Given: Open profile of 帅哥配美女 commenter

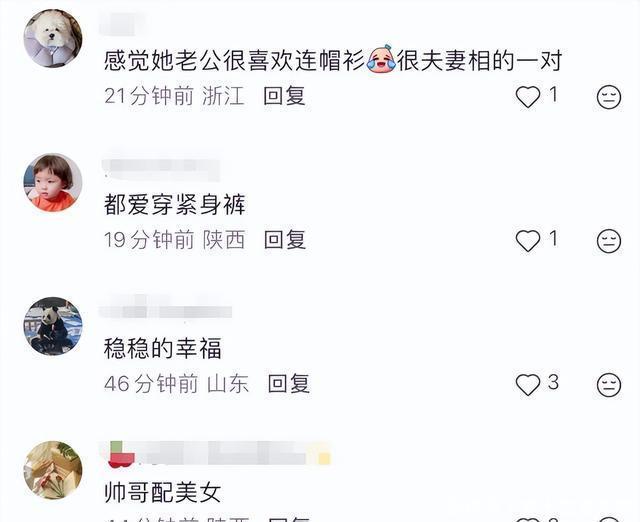Looking at the screenshot, I should [x=52, y=469].
